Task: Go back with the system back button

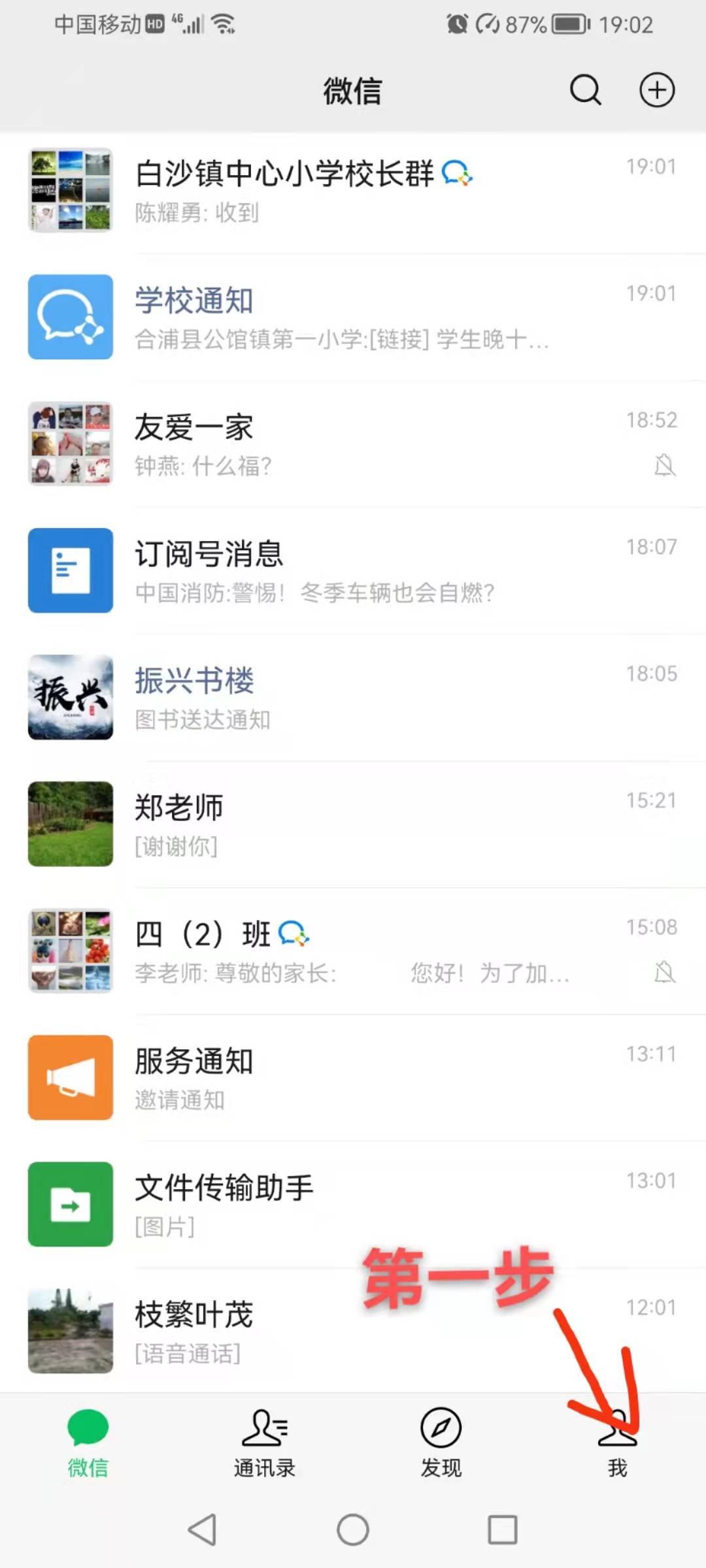Action: coord(203,1529)
